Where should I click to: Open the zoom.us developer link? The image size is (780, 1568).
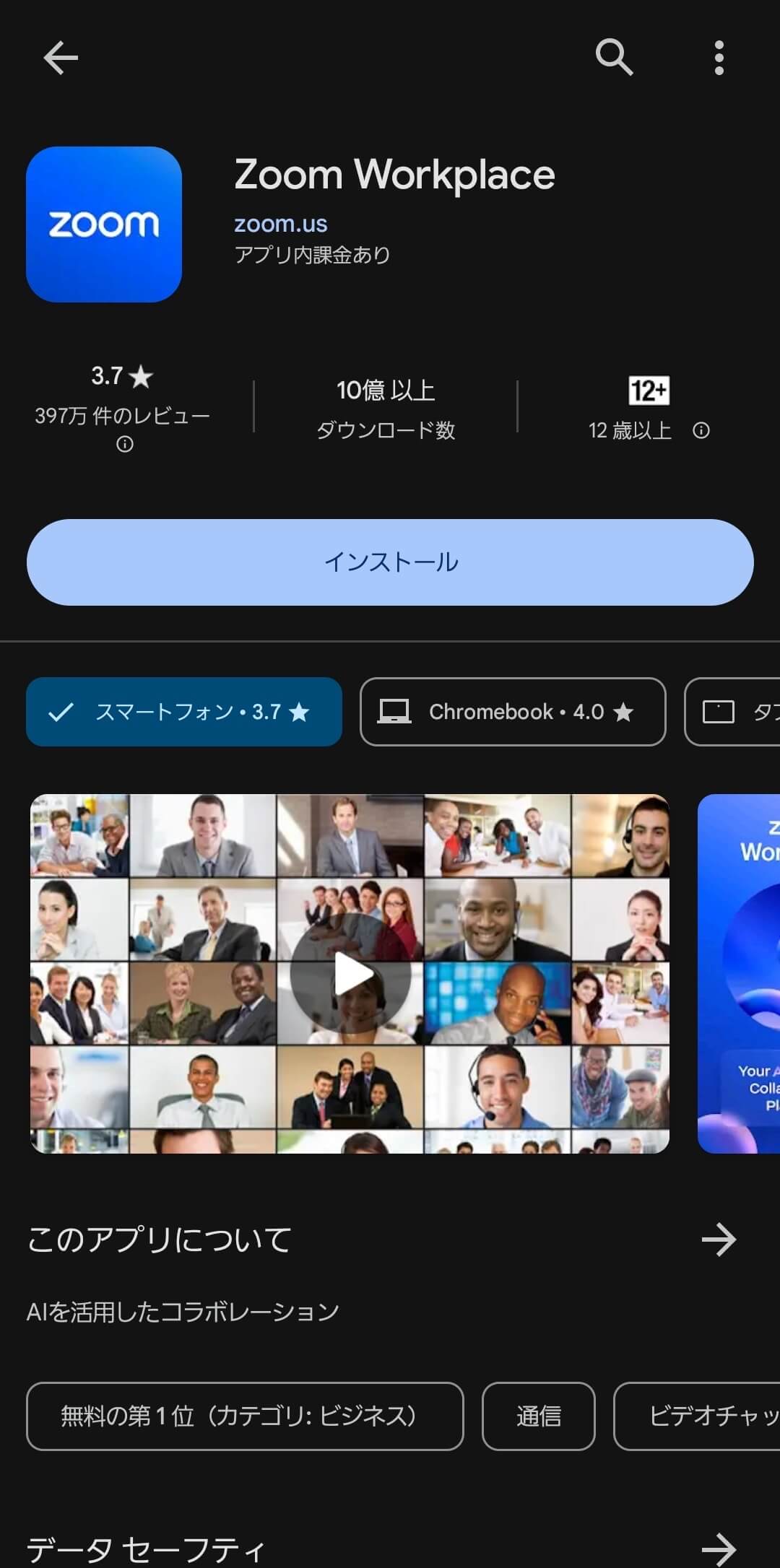click(280, 224)
